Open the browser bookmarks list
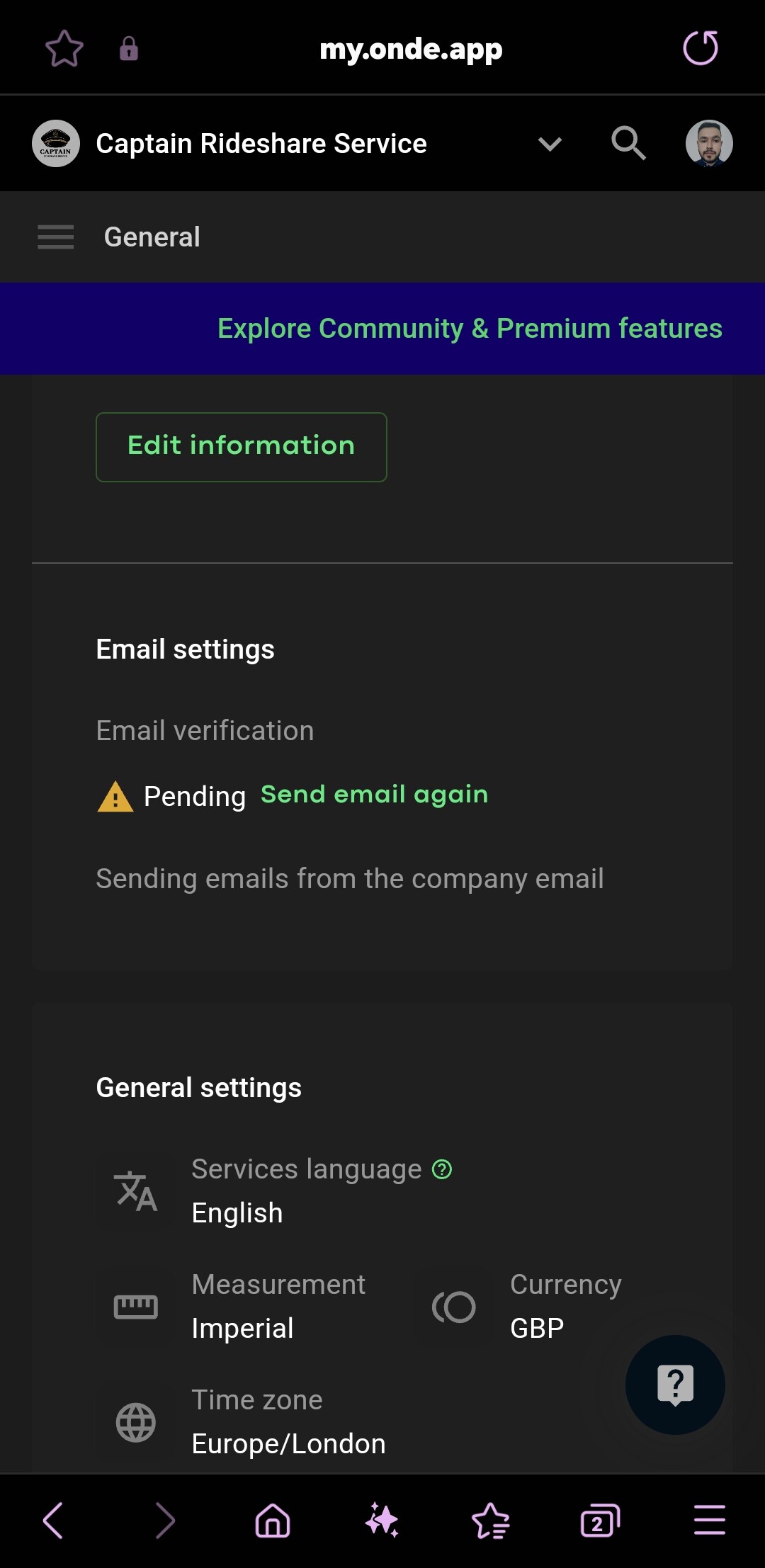Screen dimensions: 765x1568 pyautogui.click(x=490, y=1521)
